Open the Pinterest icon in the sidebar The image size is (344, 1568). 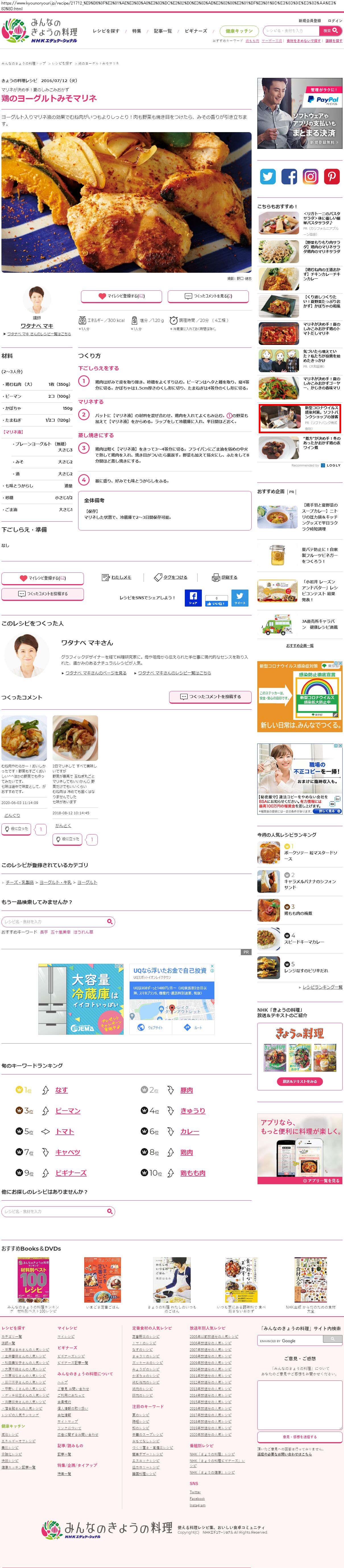click(x=331, y=176)
